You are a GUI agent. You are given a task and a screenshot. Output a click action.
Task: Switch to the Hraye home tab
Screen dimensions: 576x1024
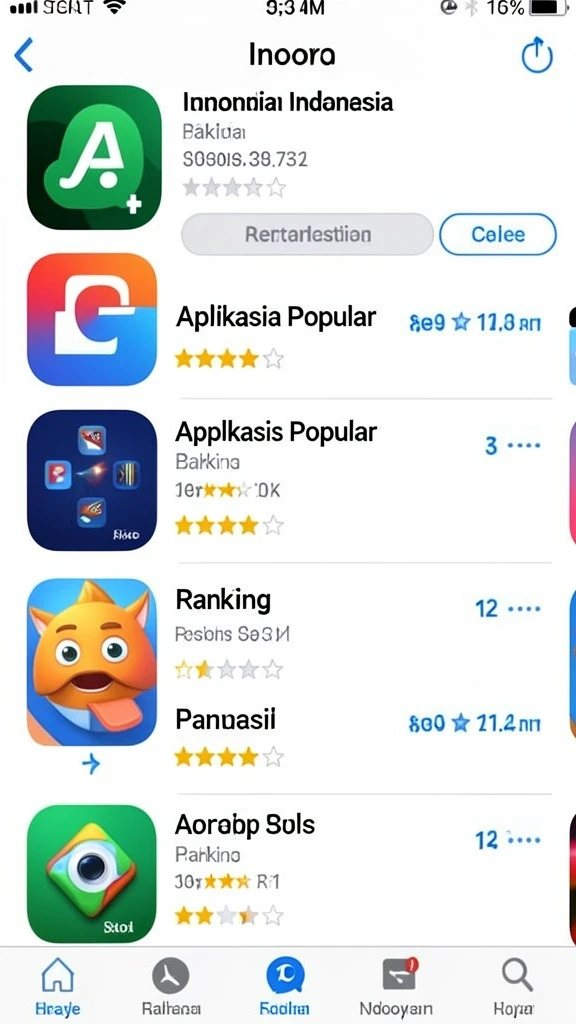tap(57, 985)
